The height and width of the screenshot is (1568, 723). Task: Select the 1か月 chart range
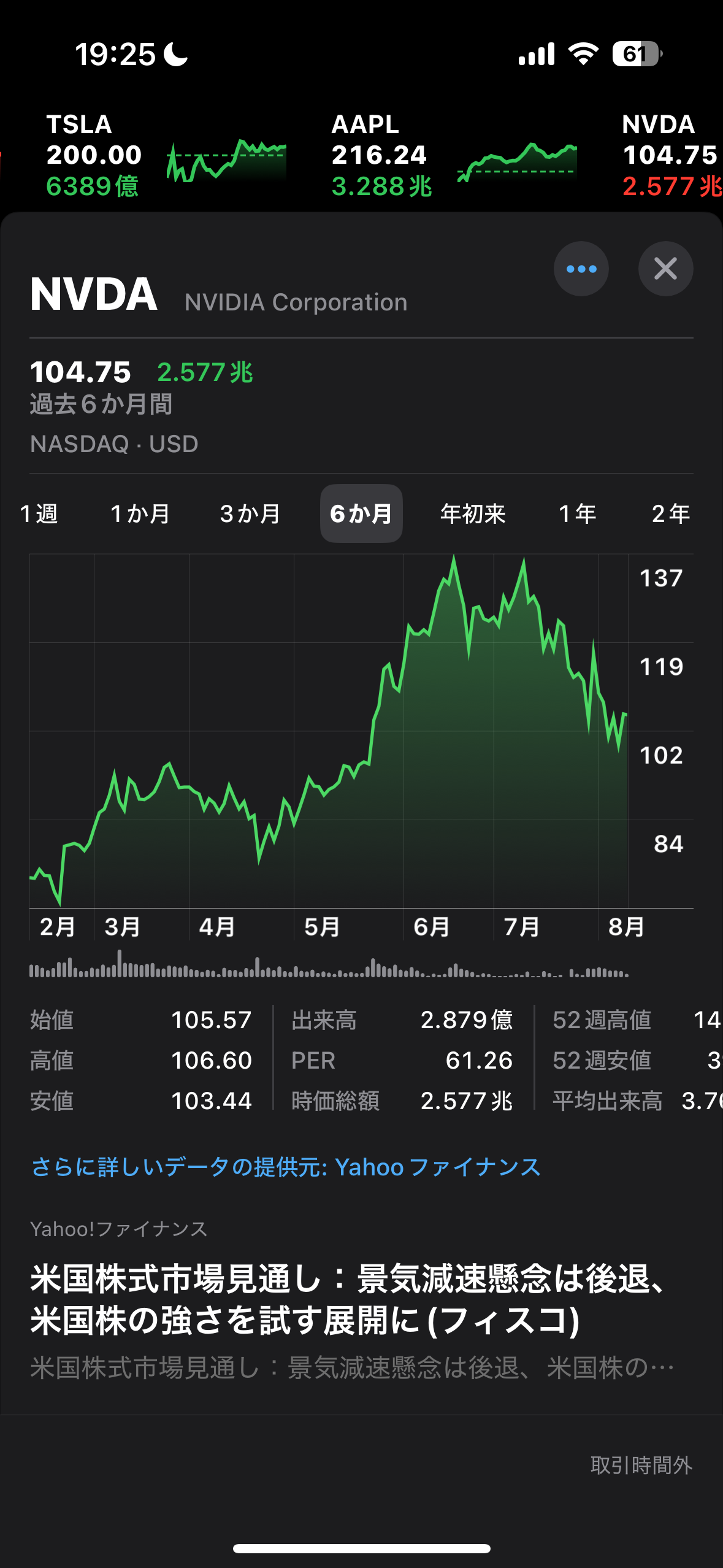tap(140, 513)
